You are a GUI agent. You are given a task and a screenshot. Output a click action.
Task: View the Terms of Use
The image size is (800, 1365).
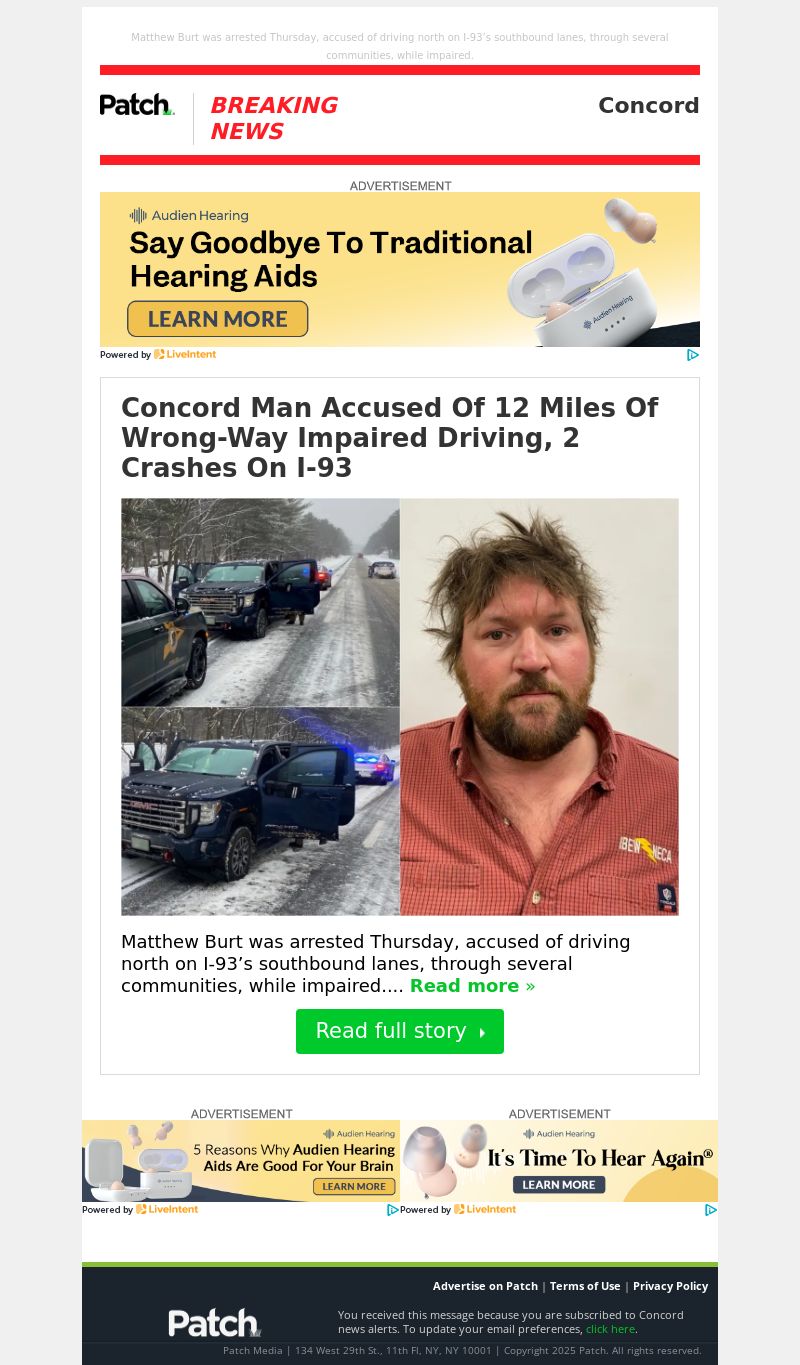585,1286
